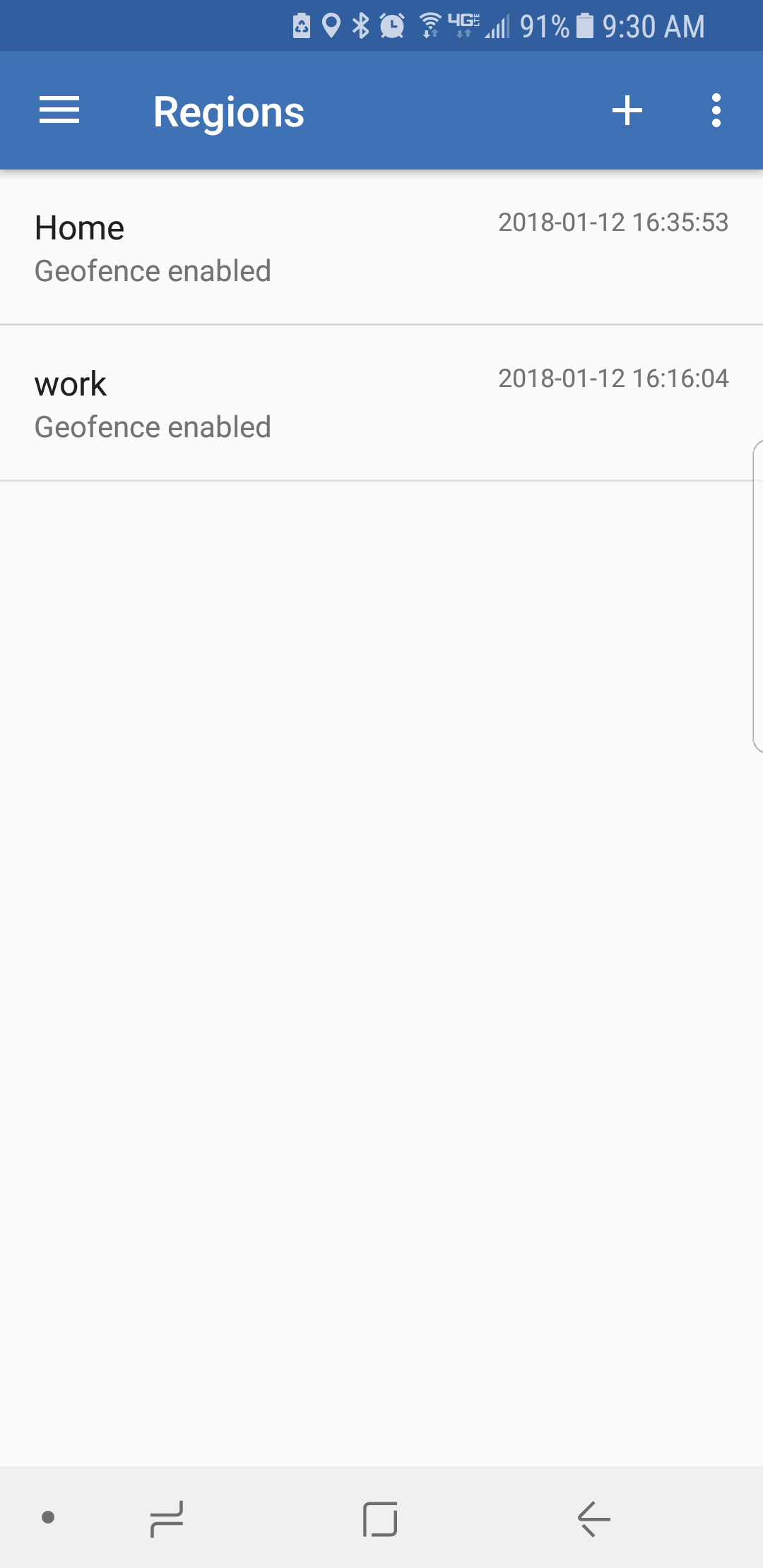Go back using the navigation bar
The image size is (763, 1568).
click(593, 1519)
